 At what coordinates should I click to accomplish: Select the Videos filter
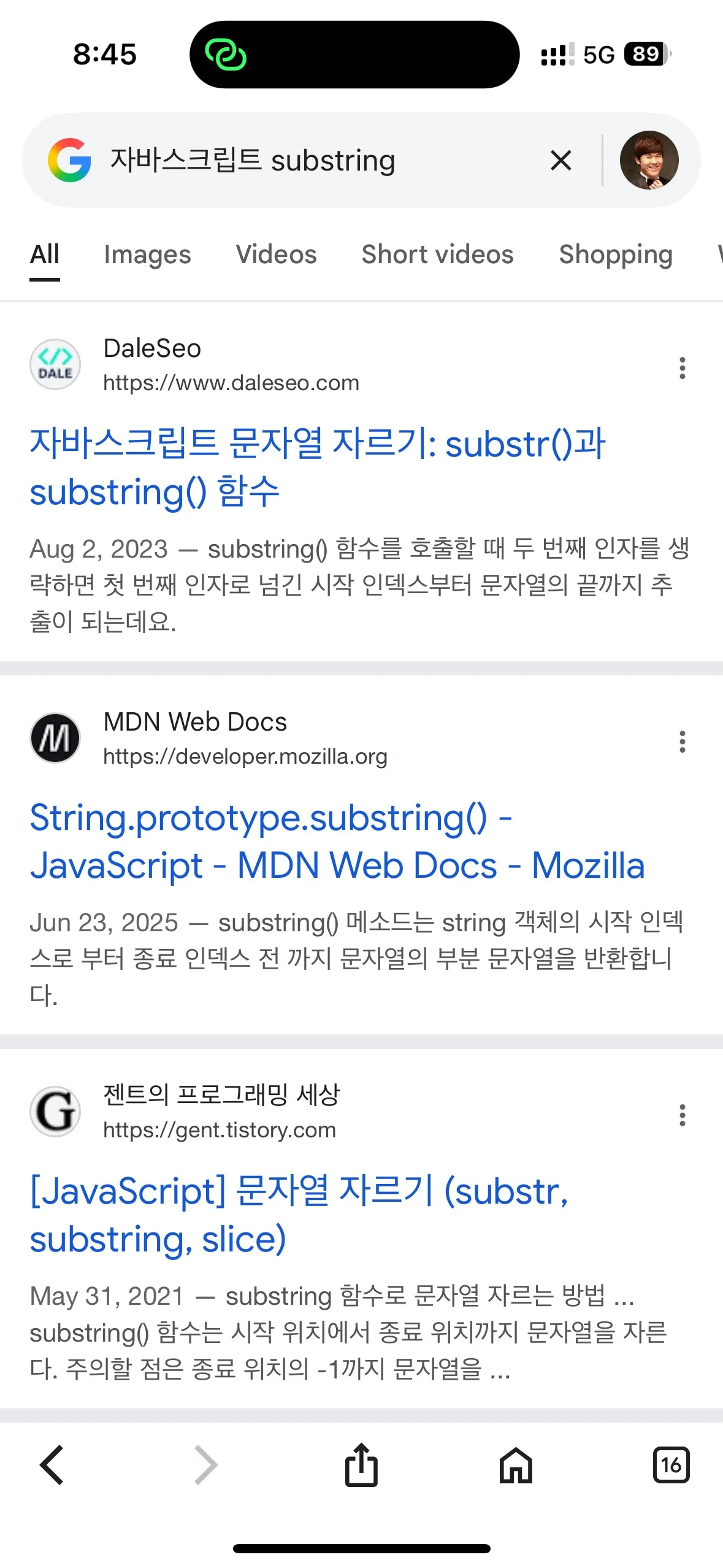tap(276, 254)
